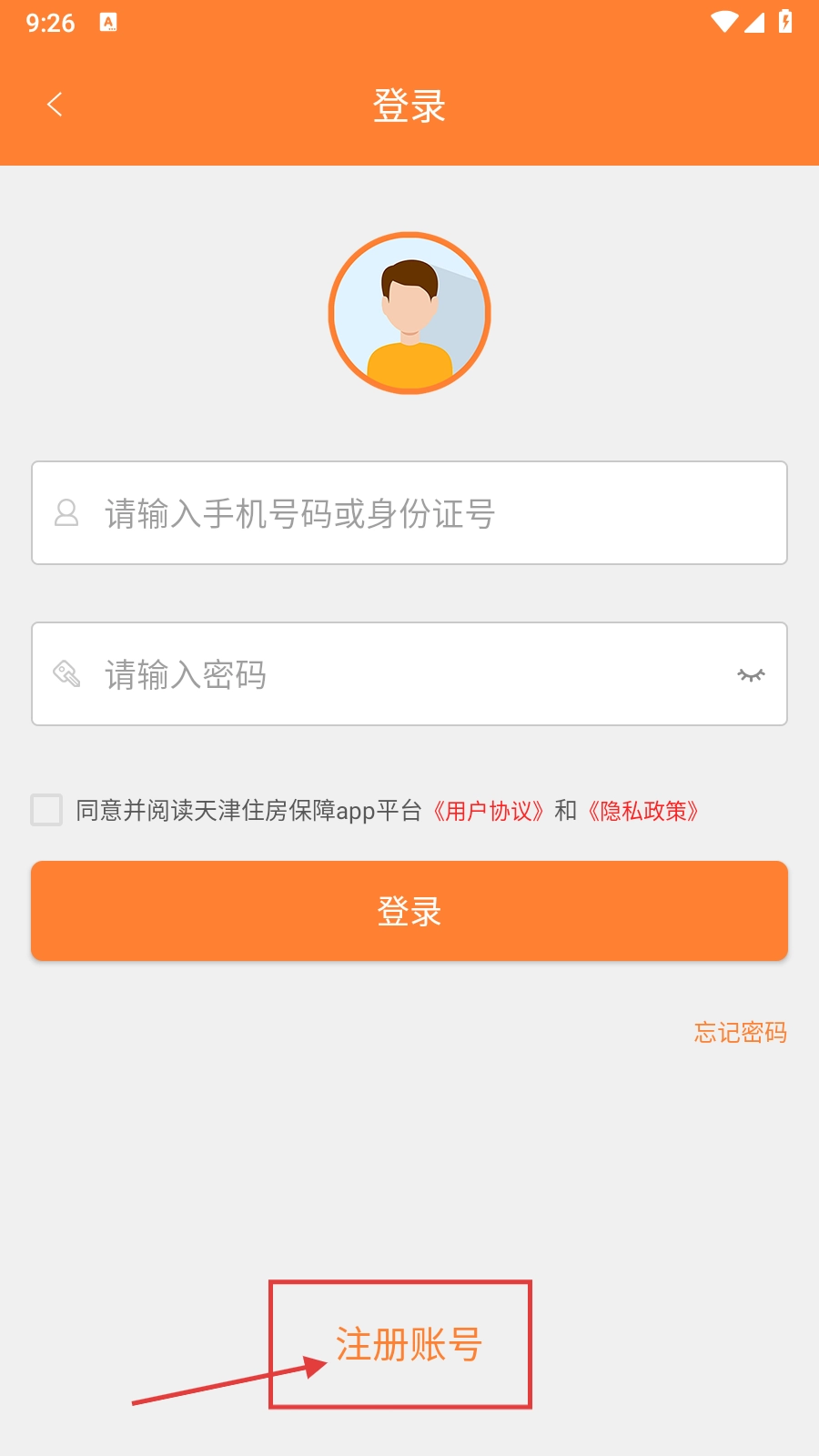Go back using the header arrow
This screenshot has height=1456, width=819.
coord(55,105)
